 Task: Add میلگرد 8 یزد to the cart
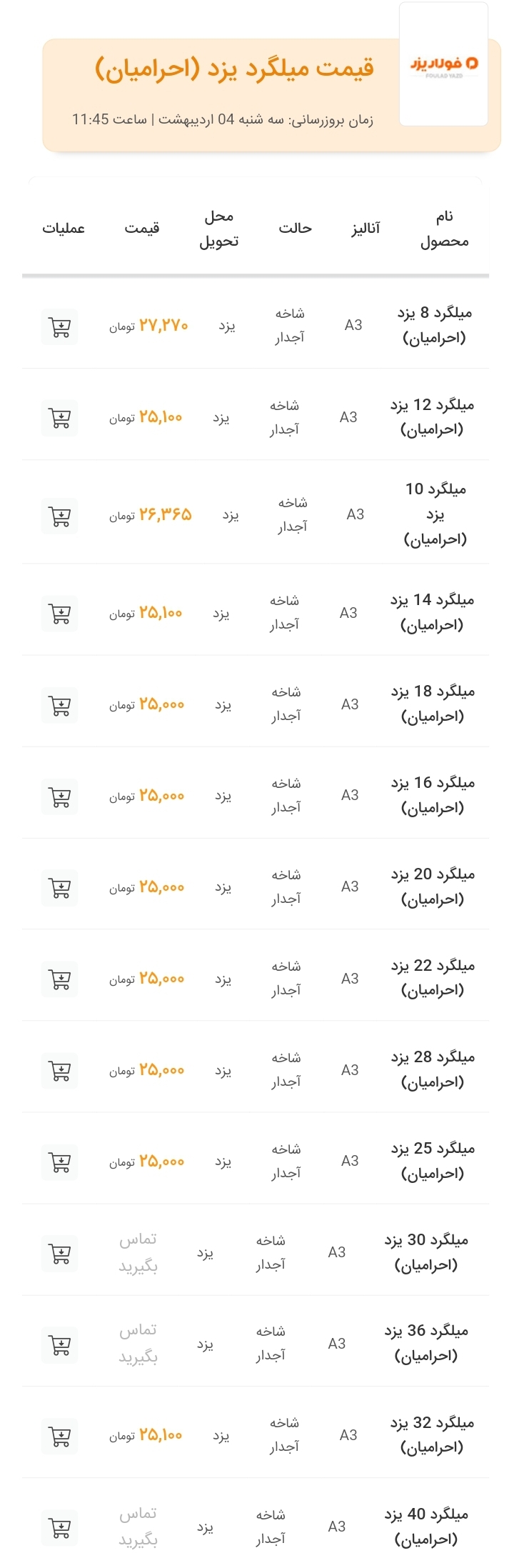pyautogui.click(x=60, y=327)
